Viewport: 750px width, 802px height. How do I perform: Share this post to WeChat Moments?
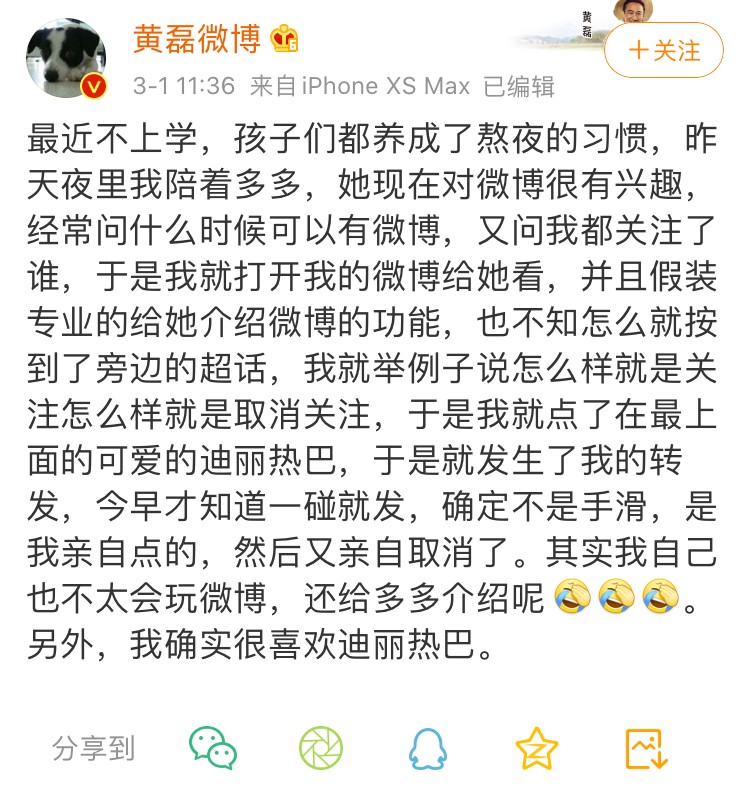click(x=321, y=748)
